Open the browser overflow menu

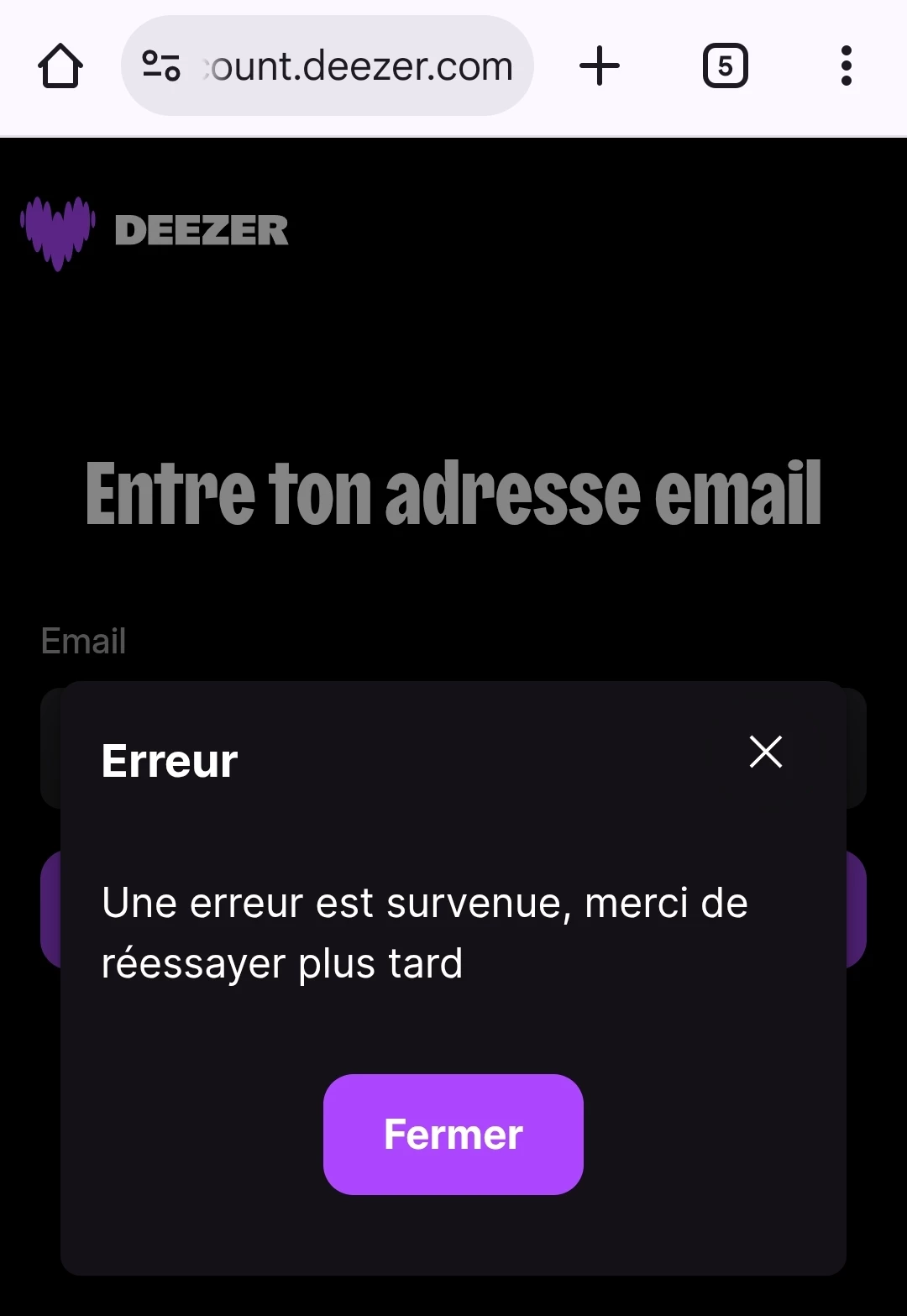tap(846, 66)
